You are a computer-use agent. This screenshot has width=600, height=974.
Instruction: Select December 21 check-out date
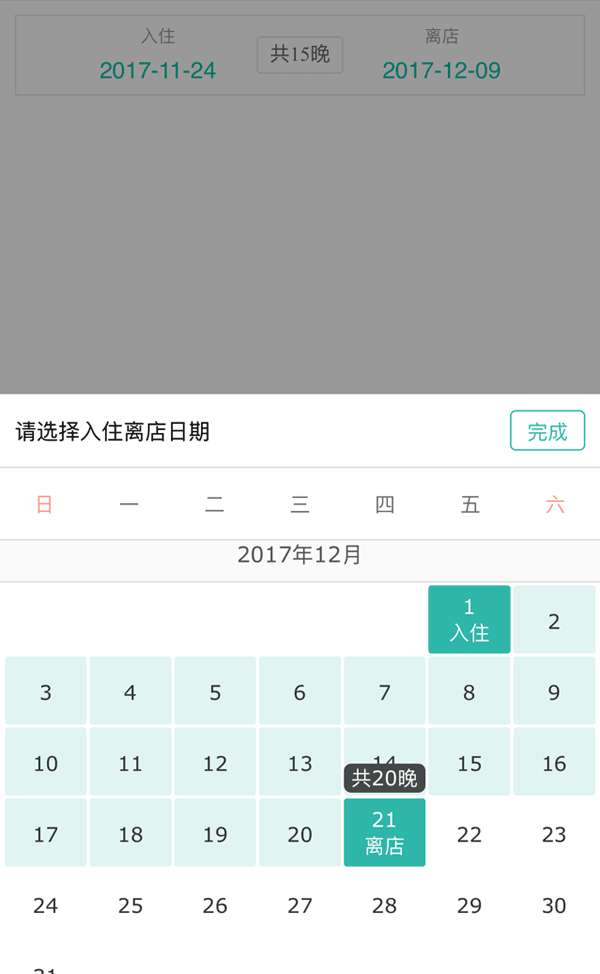coord(385,832)
